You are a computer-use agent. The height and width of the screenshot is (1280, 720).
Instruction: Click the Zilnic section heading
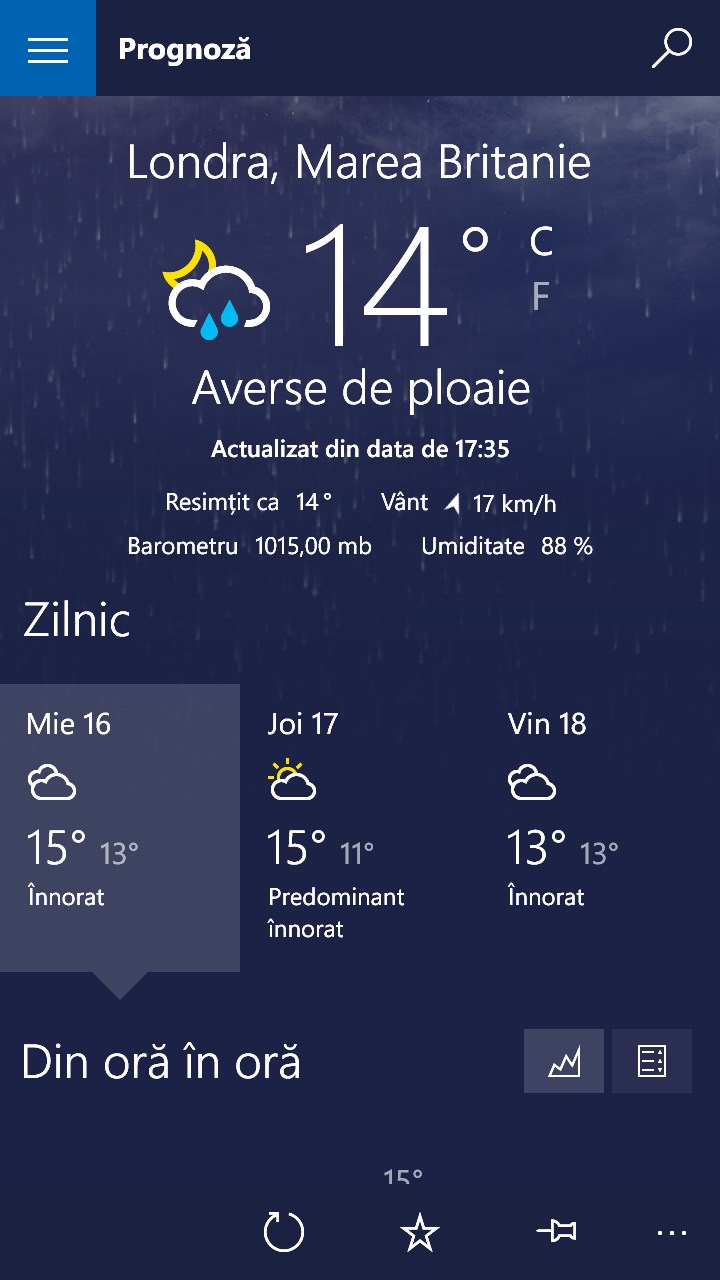pos(77,620)
